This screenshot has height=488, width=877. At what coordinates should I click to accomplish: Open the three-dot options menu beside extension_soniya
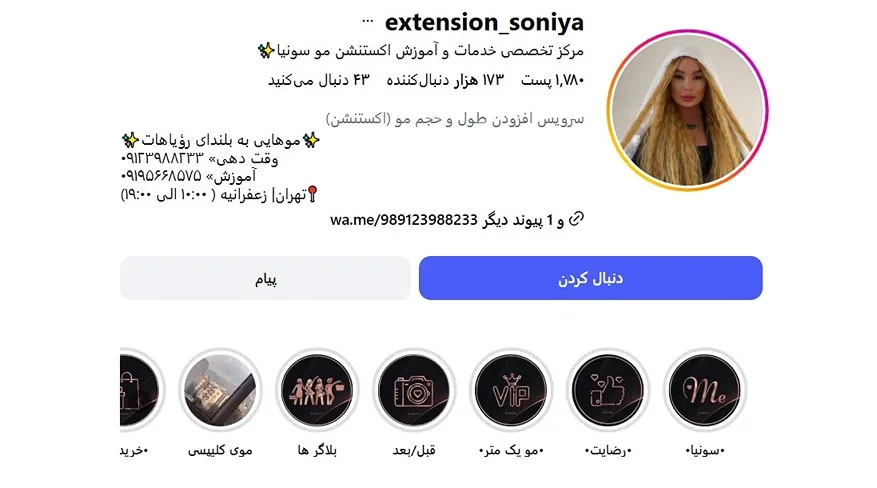[x=368, y=21]
